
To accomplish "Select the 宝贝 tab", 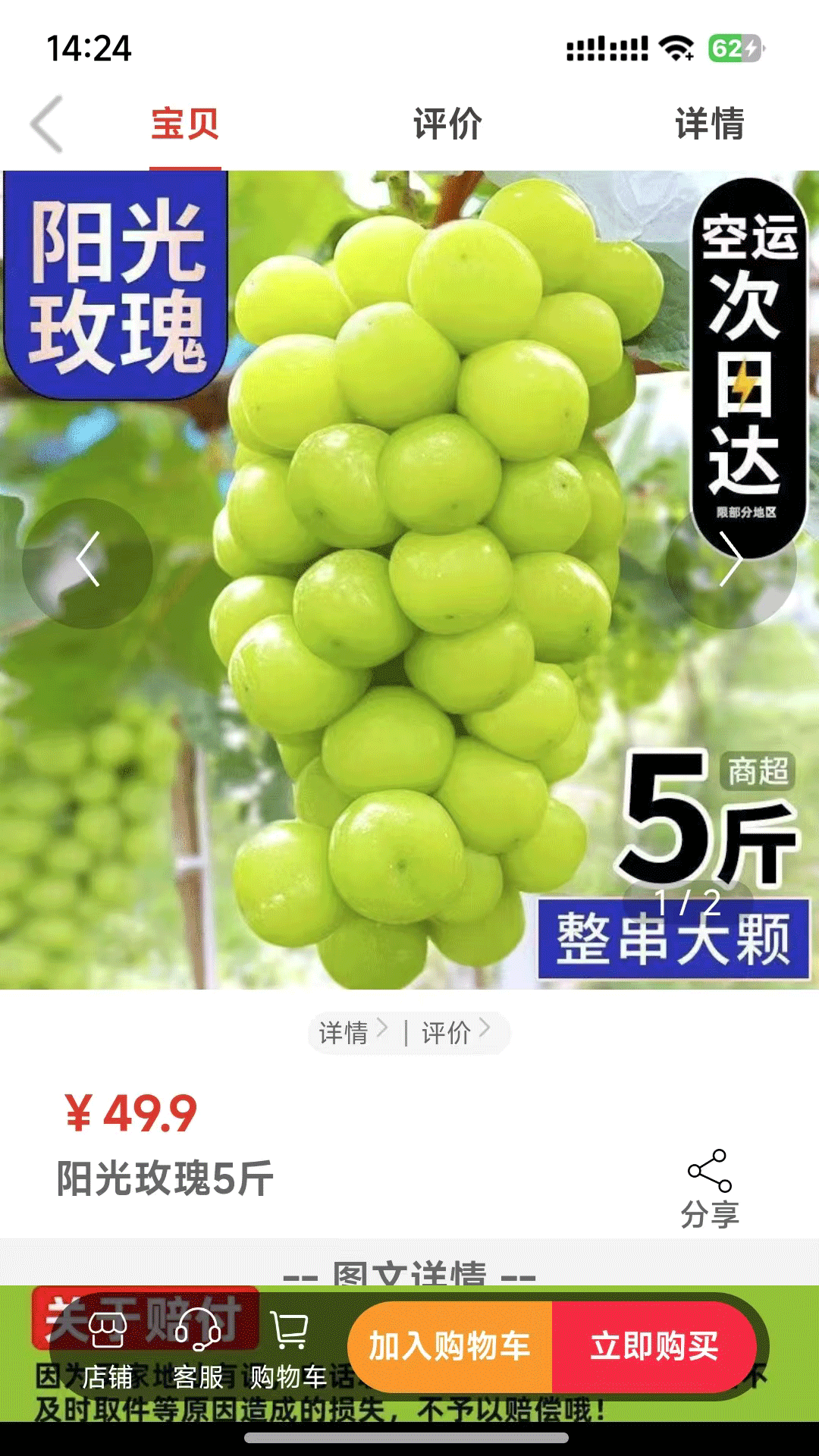I will [185, 124].
